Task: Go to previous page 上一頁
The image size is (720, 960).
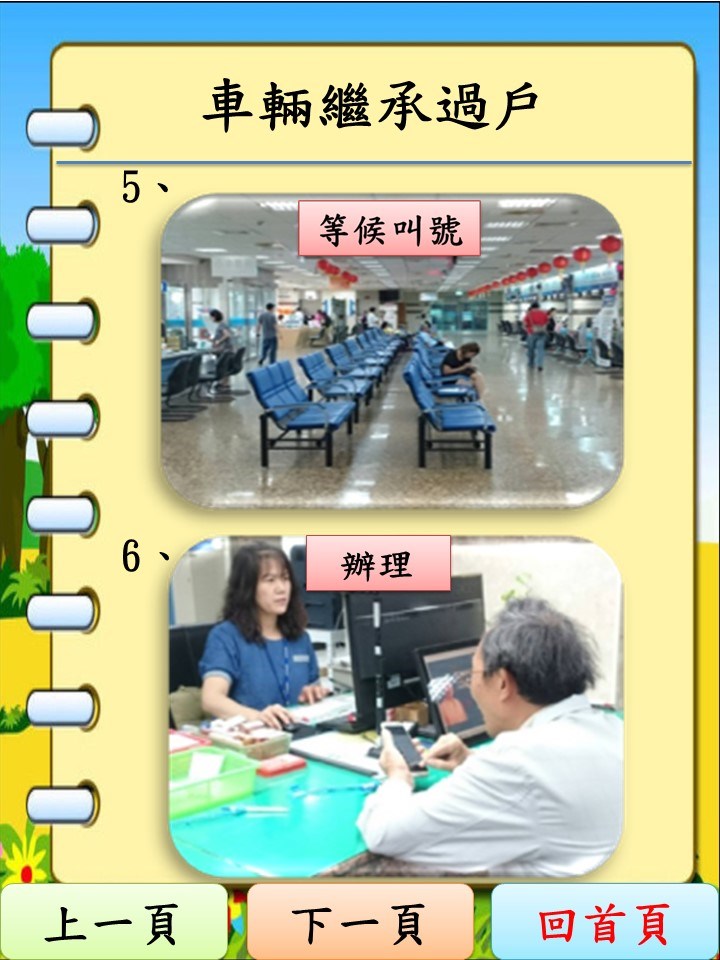Action: [111, 922]
